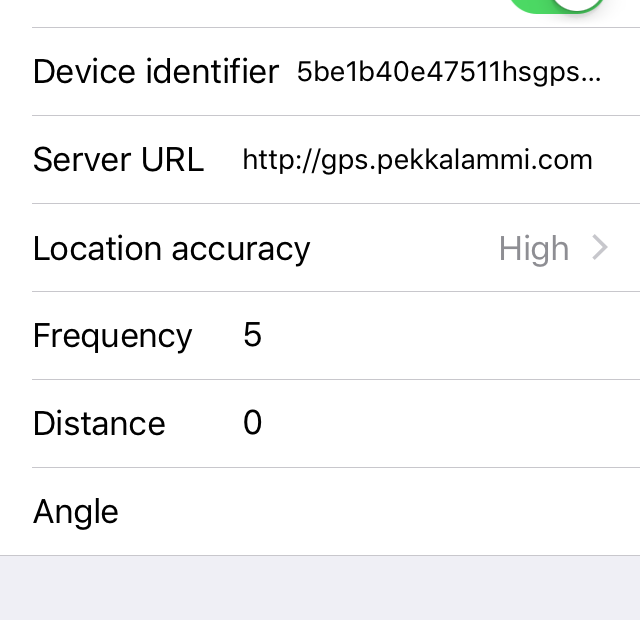Image resolution: width=640 pixels, height=620 pixels.
Task: Turn off the green toggle switch
Action: pos(558,6)
